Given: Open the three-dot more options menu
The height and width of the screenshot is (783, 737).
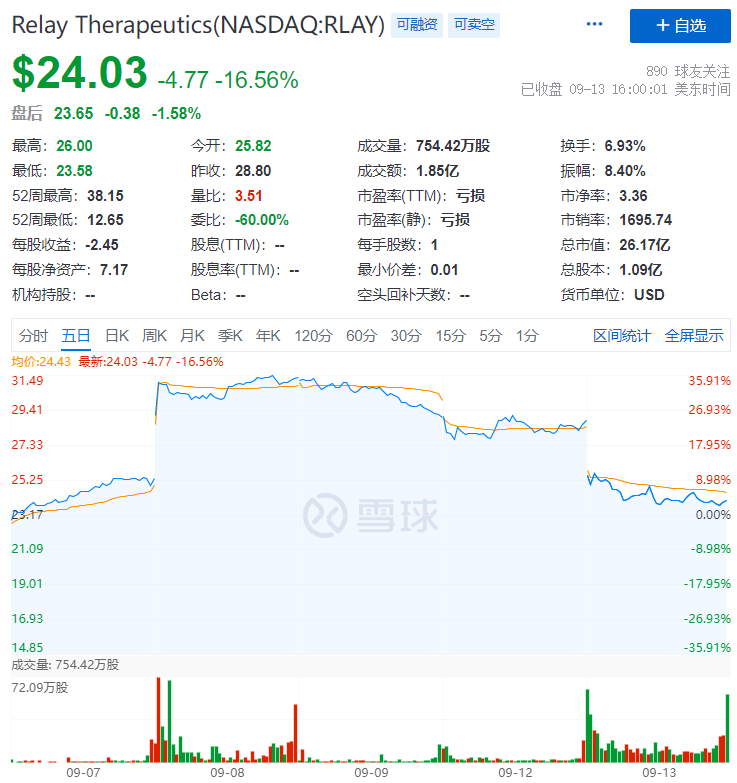Looking at the screenshot, I should pos(595,24).
